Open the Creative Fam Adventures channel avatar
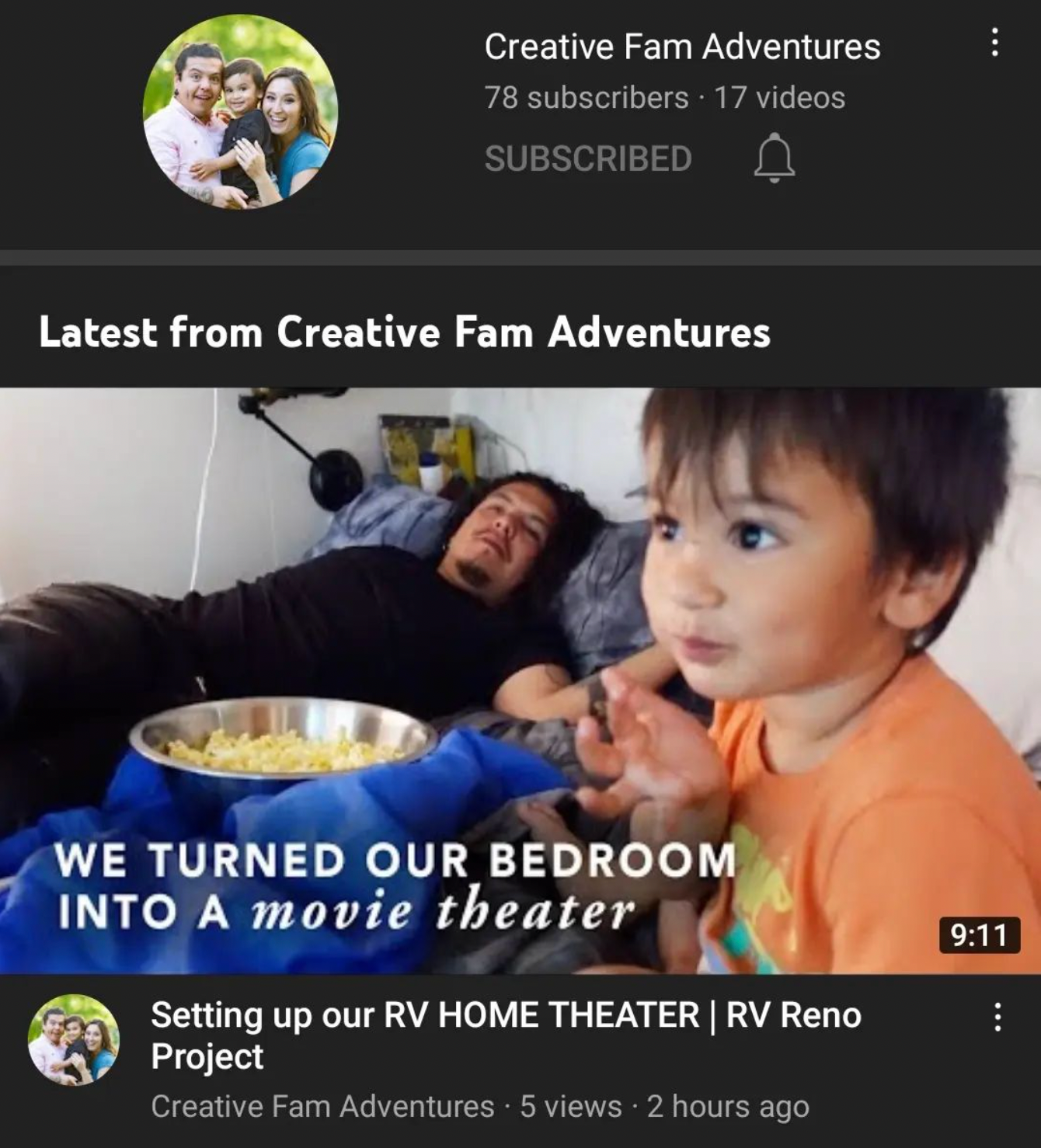 click(240, 112)
